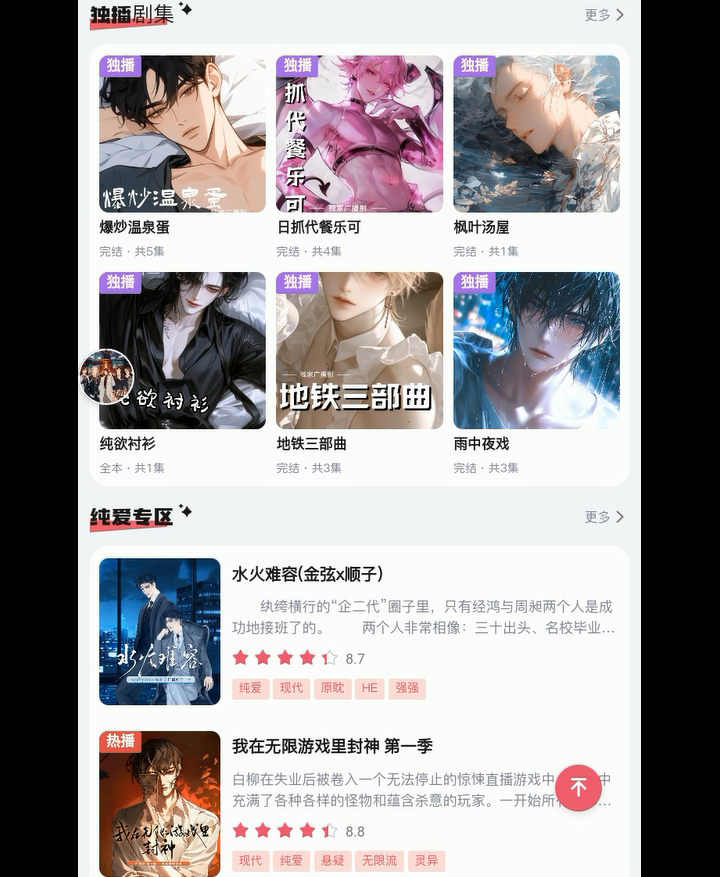Select the 强强 tag under 水火难容
The image size is (720, 877).
tap(407, 688)
